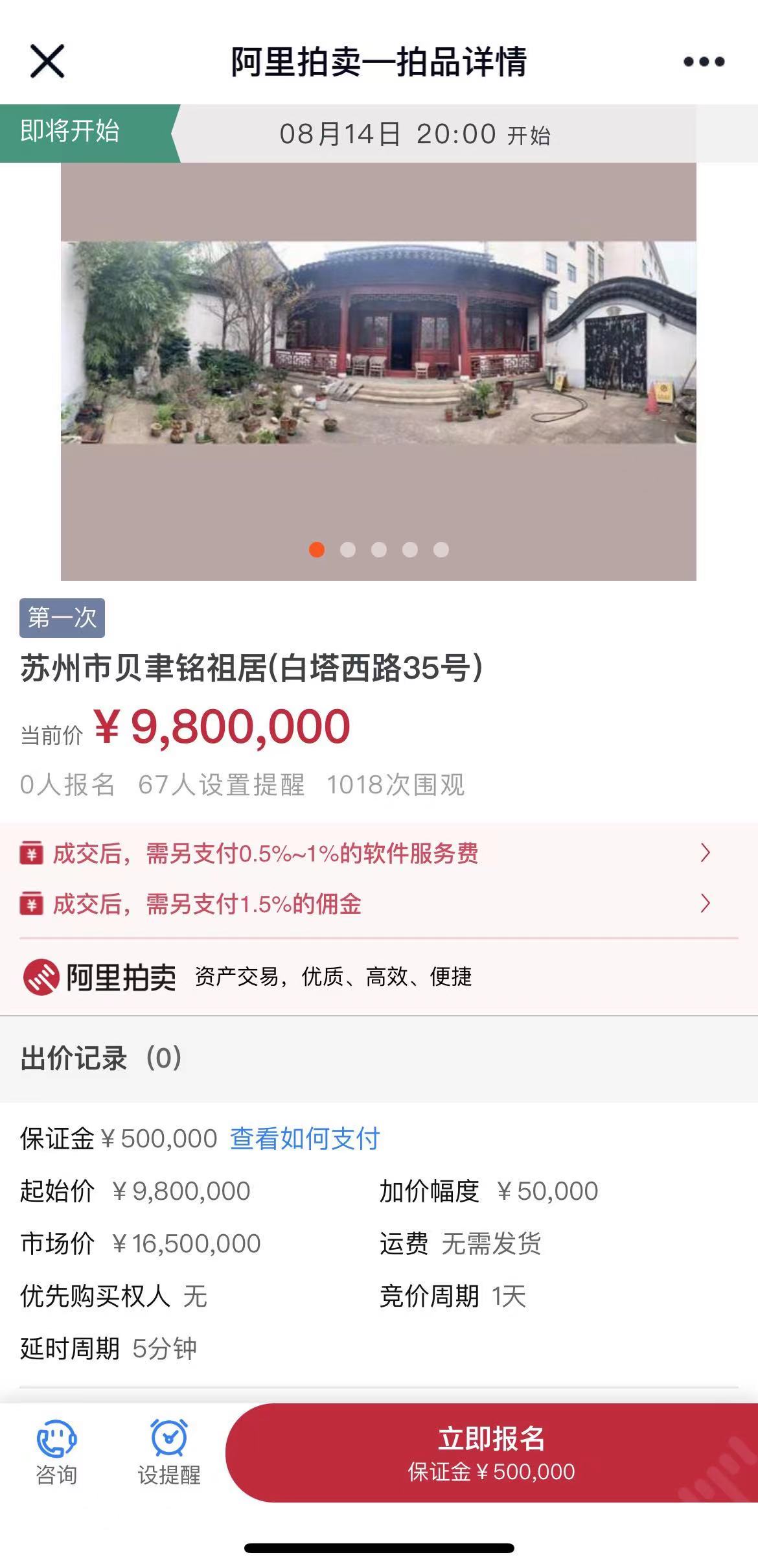Open the 0.5%~1% software service fee details

pos(378,853)
